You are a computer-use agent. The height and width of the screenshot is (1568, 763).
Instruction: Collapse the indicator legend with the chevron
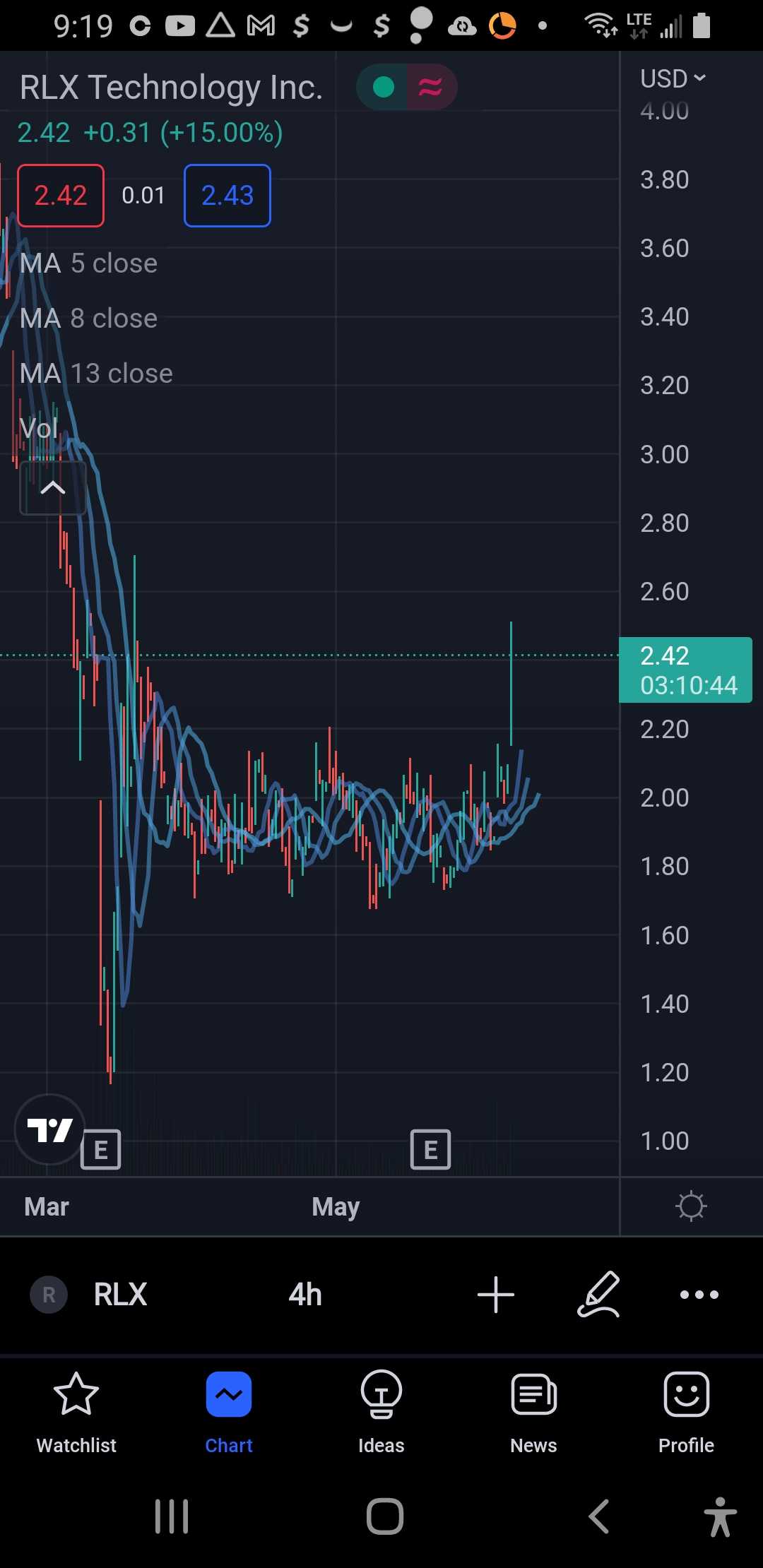click(53, 488)
